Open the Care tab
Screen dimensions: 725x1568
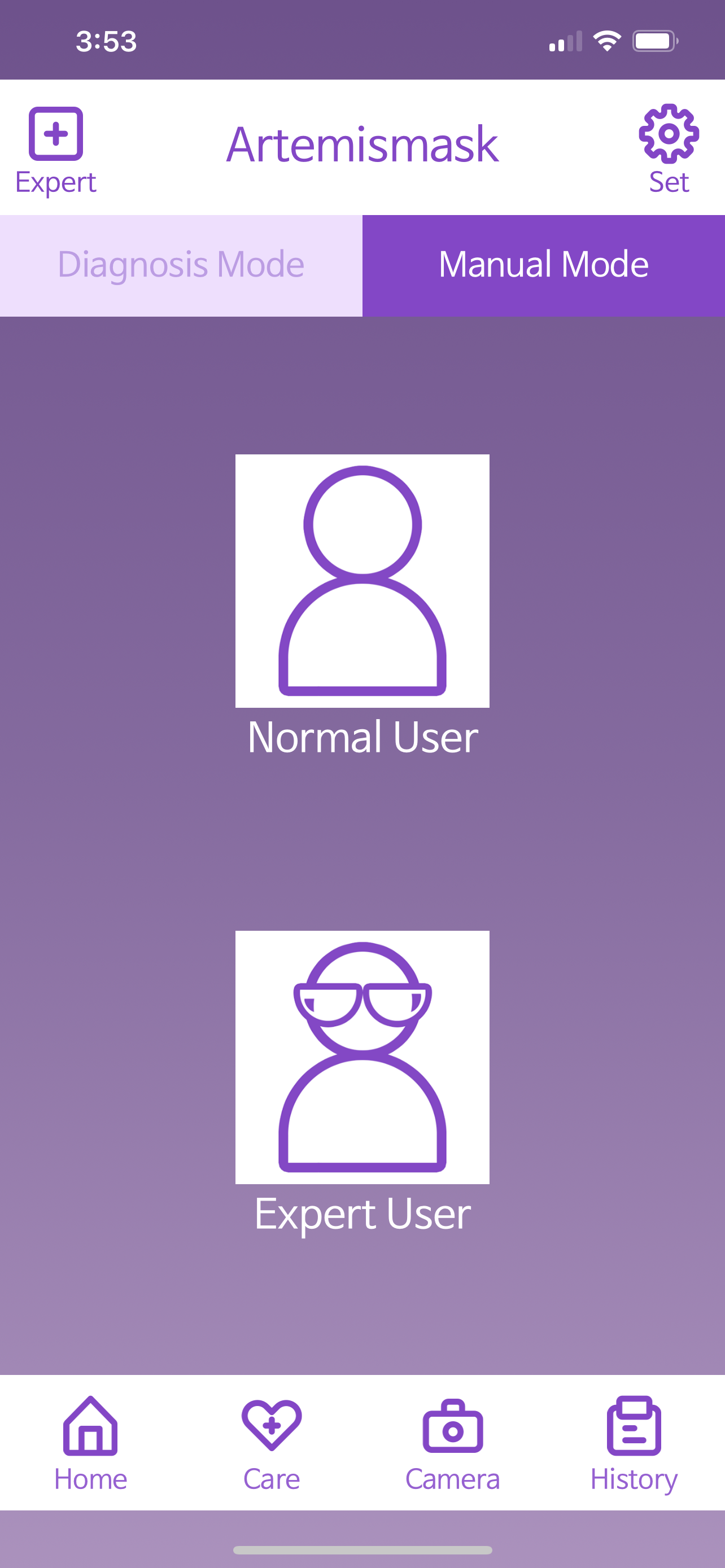click(x=272, y=1443)
